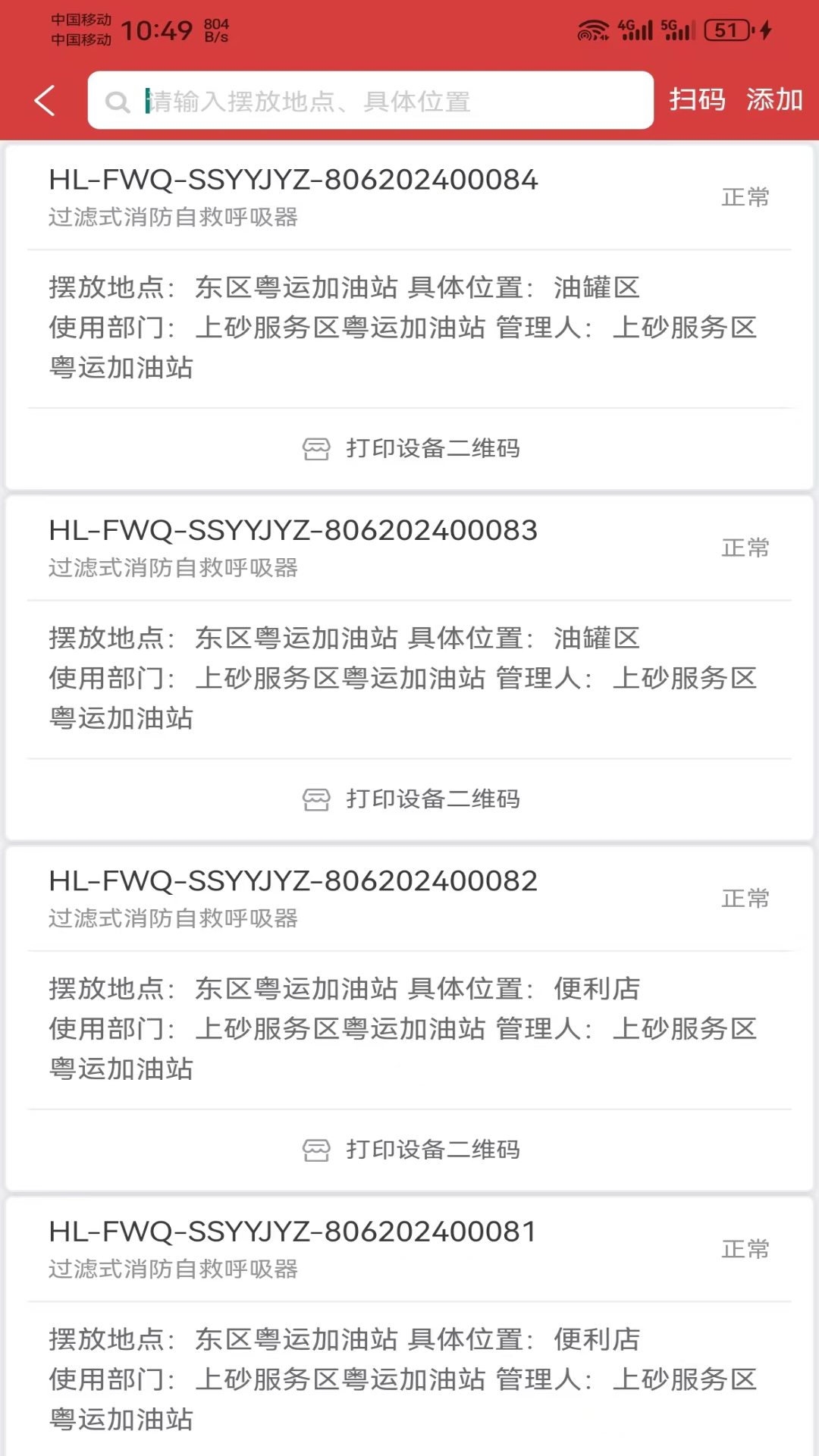Tap the back arrow in the header
The height and width of the screenshot is (1456, 819).
pos(43,99)
